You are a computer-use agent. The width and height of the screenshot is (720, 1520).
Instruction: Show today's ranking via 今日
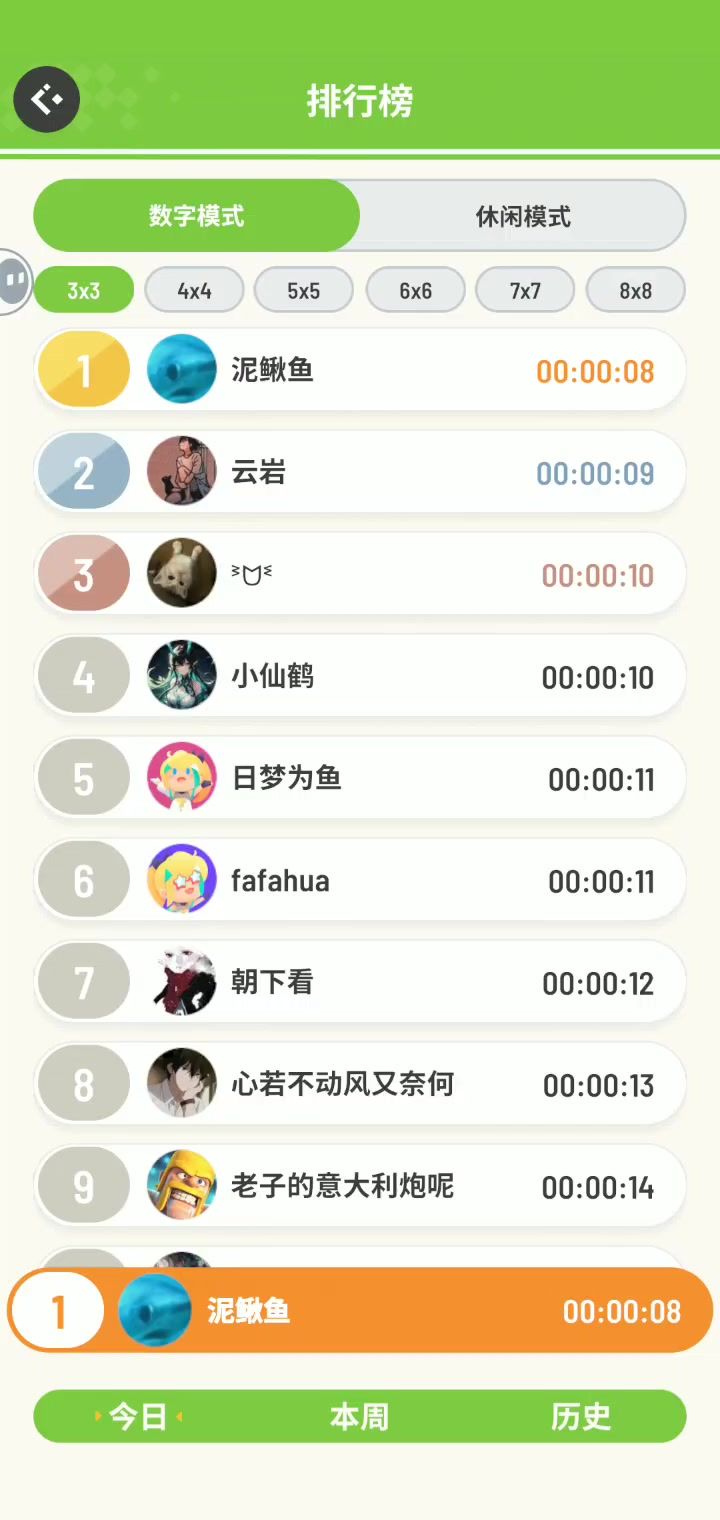(x=138, y=1416)
